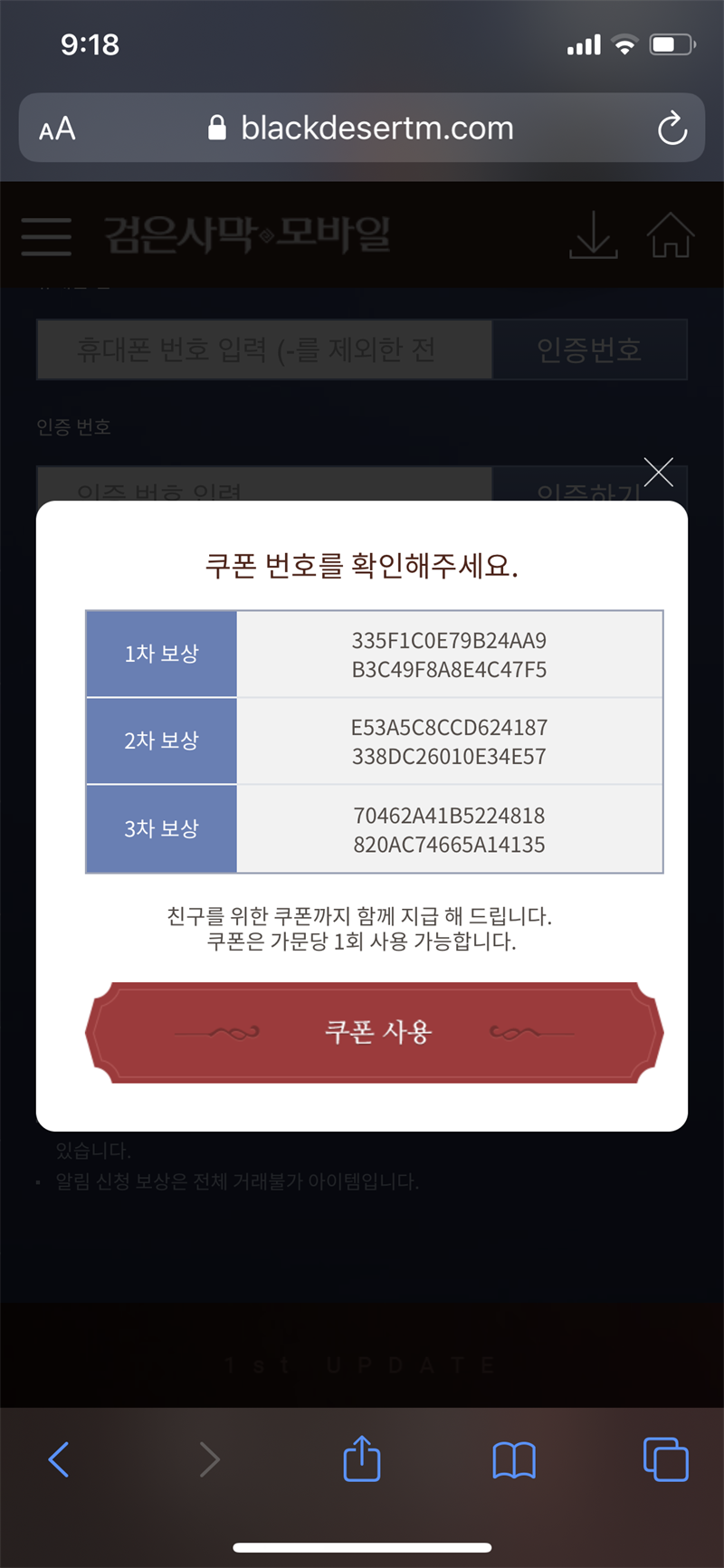The width and height of the screenshot is (724, 1568).
Task: Tap the 쿠폰 사용 button
Action: click(375, 1032)
